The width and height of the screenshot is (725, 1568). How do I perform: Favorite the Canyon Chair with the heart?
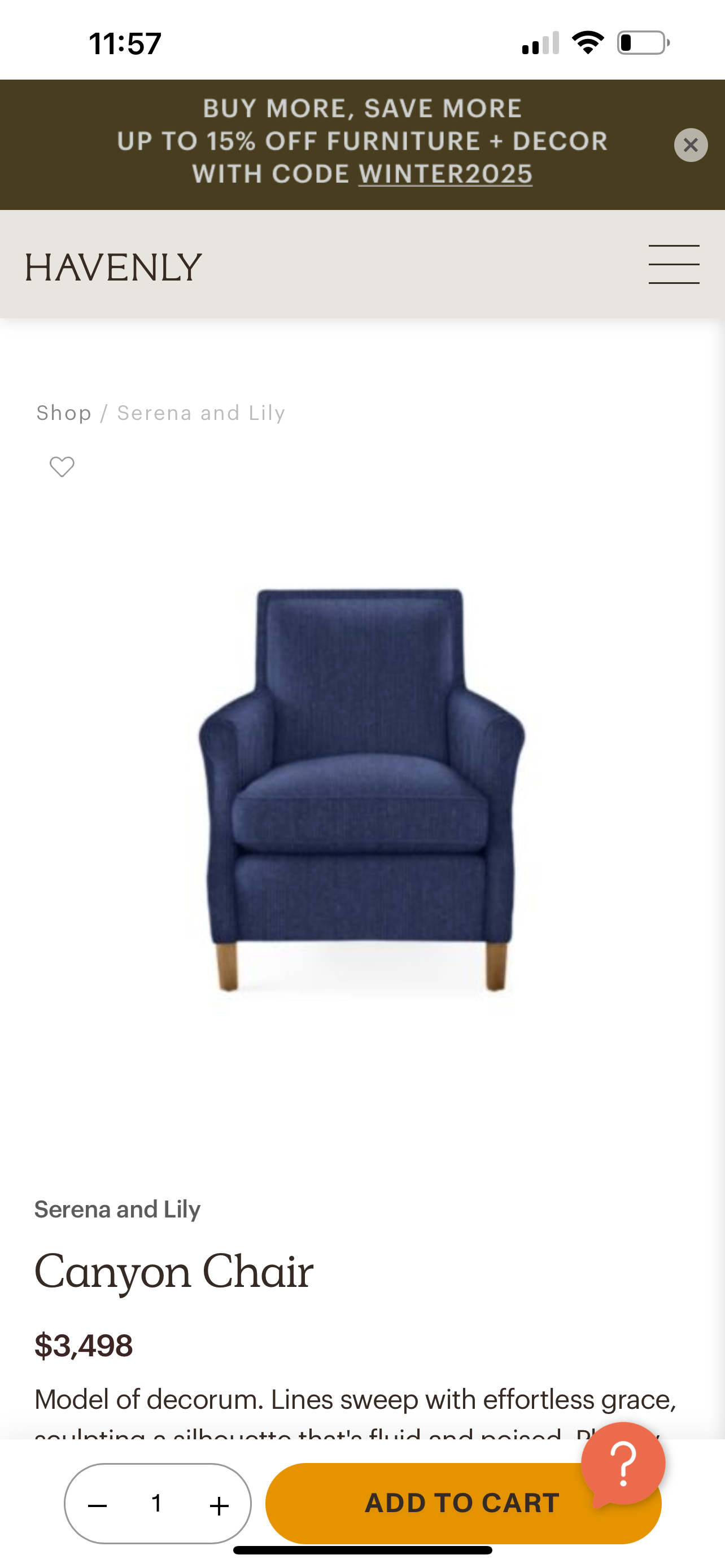[62, 467]
